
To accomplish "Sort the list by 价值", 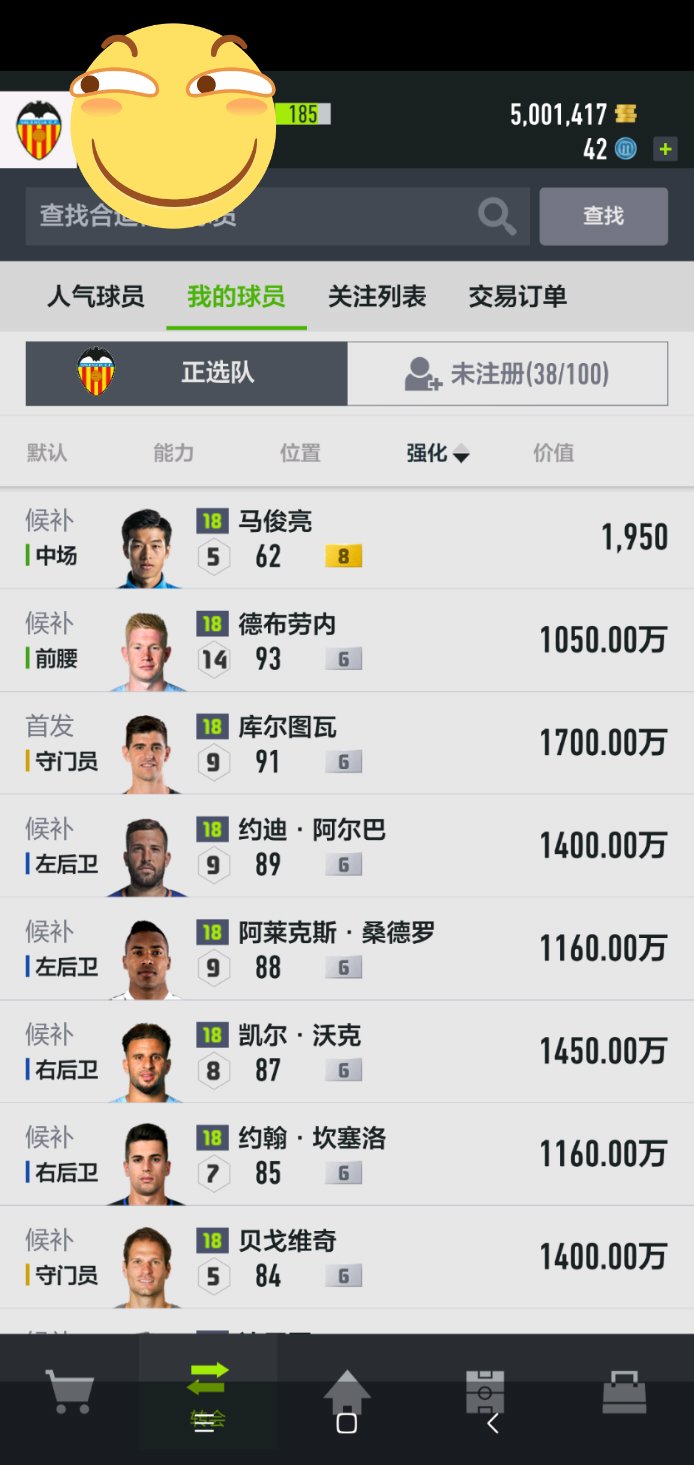I will coord(554,453).
